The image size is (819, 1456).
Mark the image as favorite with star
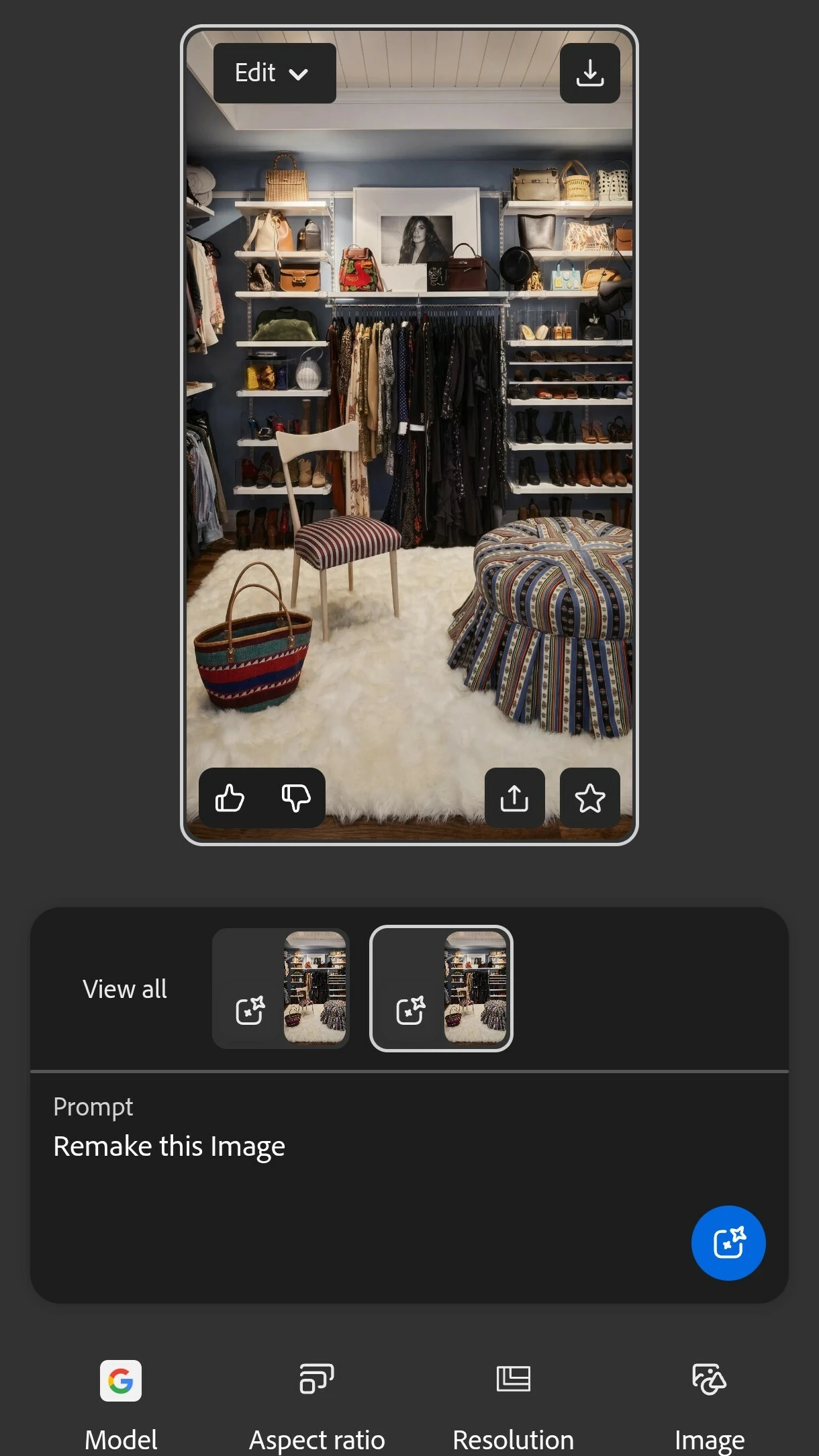click(x=589, y=798)
